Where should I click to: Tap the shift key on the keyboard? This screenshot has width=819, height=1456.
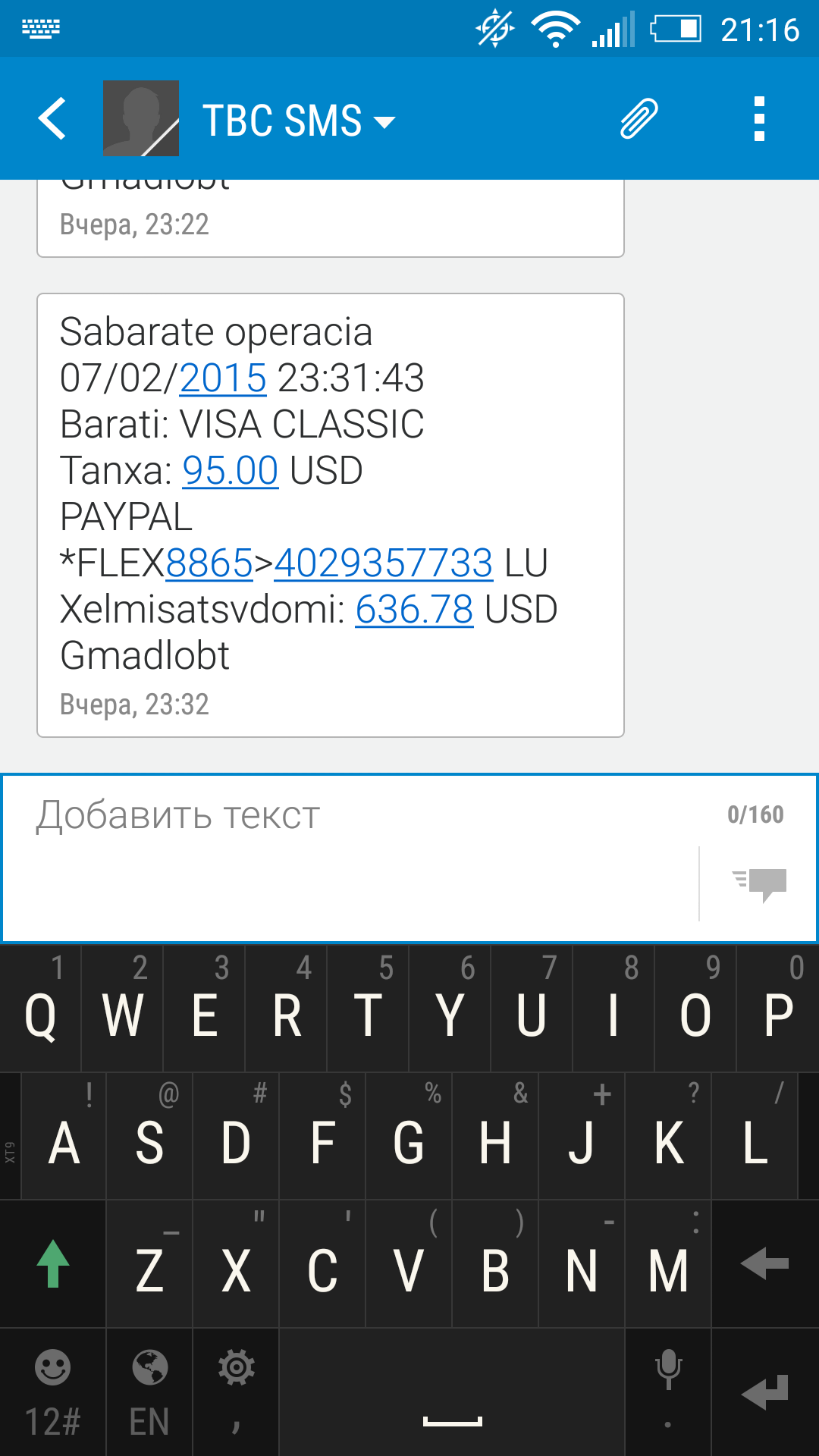(53, 1264)
